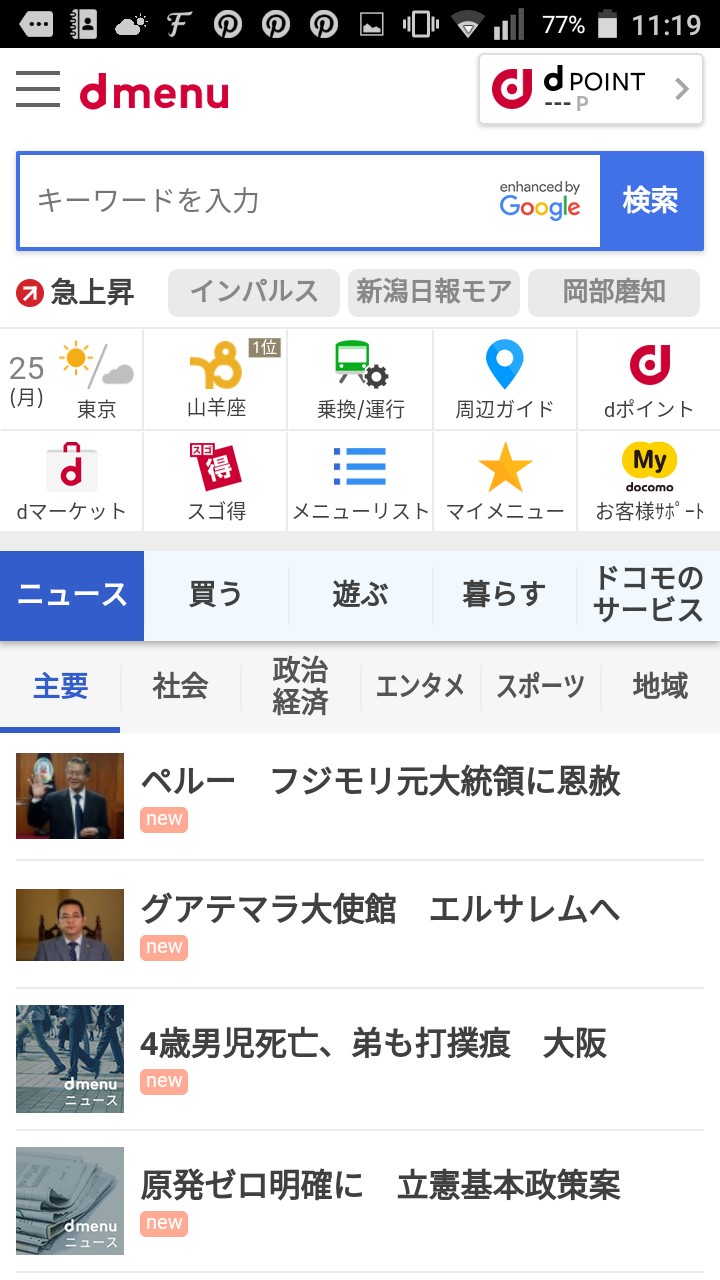720x1280 pixels.
Task: Open the dマーケット shortcut
Action: click(72, 482)
